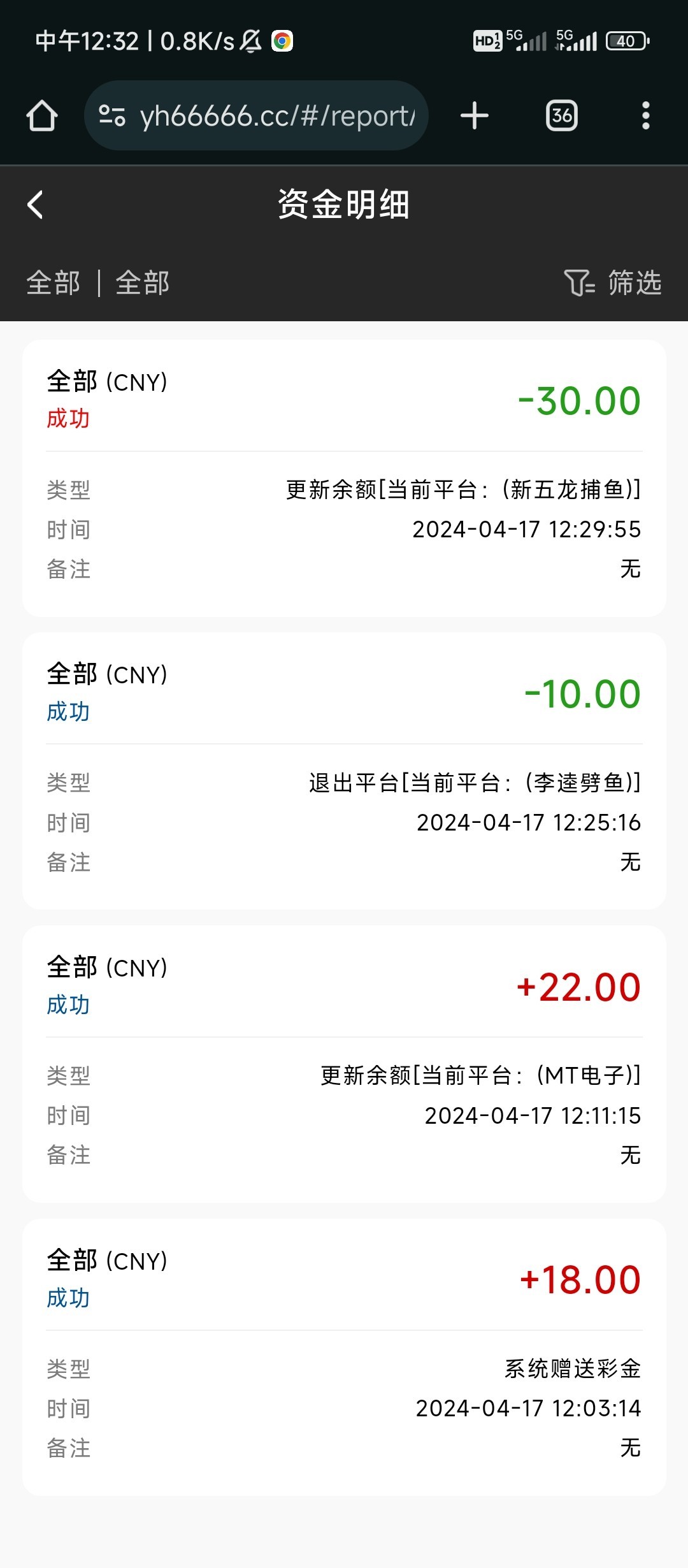The height and width of the screenshot is (1568, 688).
Task: Tap the yh66666.cc address bar
Action: (x=256, y=115)
